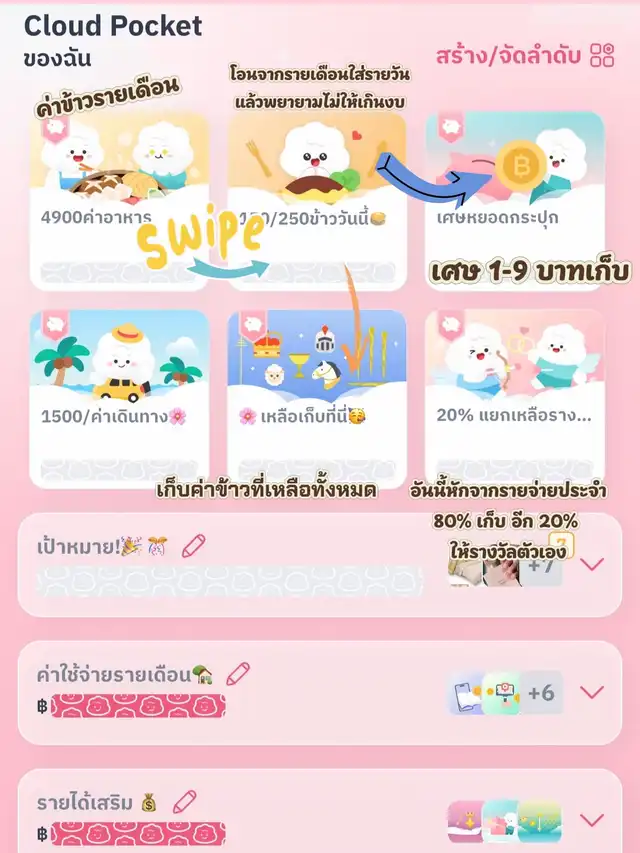Open the เศษหยอดกระปุก pocket card
Screen dimensions: 640x853
pyautogui.click(x=514, y=200)
